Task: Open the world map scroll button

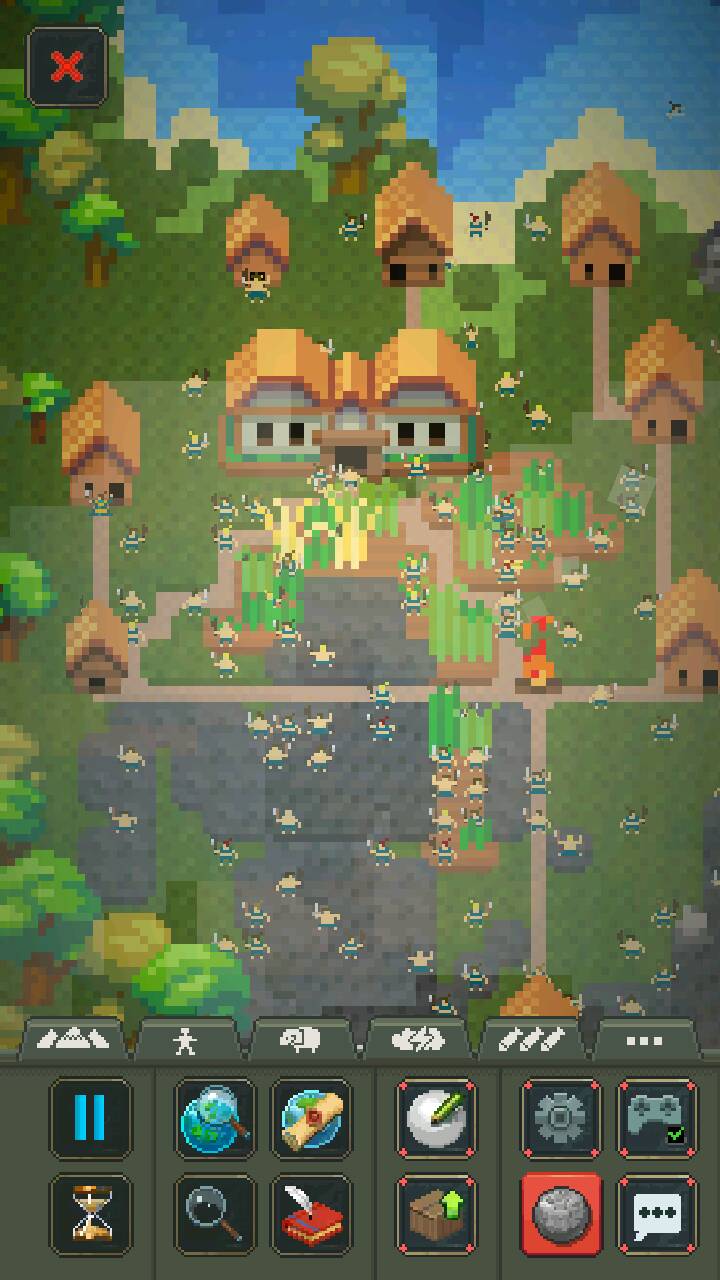Action: point(311,1118)
